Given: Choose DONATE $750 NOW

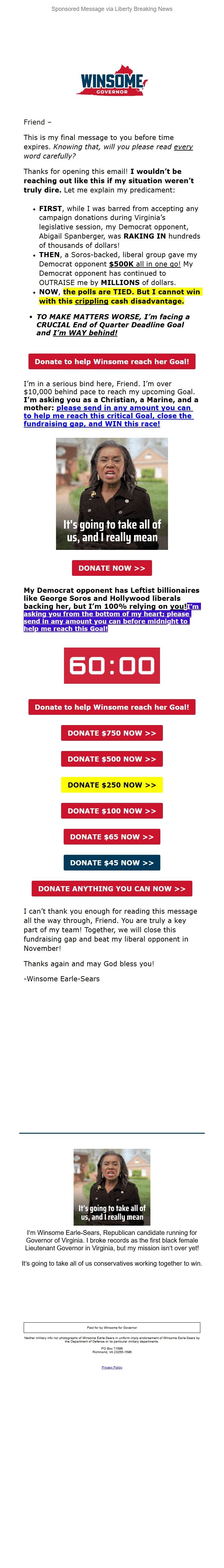Looking at the screenshot, I should pyautogui.click(x=111, y=733).
